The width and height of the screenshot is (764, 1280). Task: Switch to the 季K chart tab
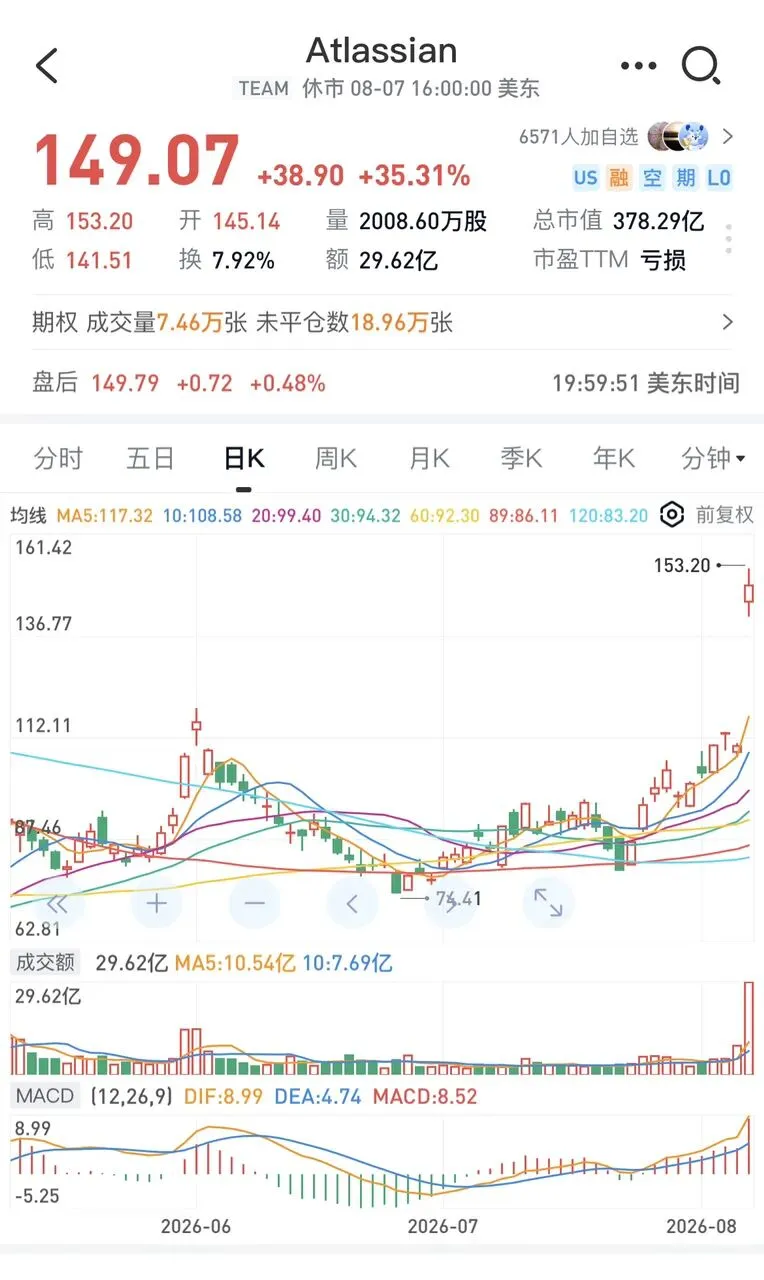521,459
